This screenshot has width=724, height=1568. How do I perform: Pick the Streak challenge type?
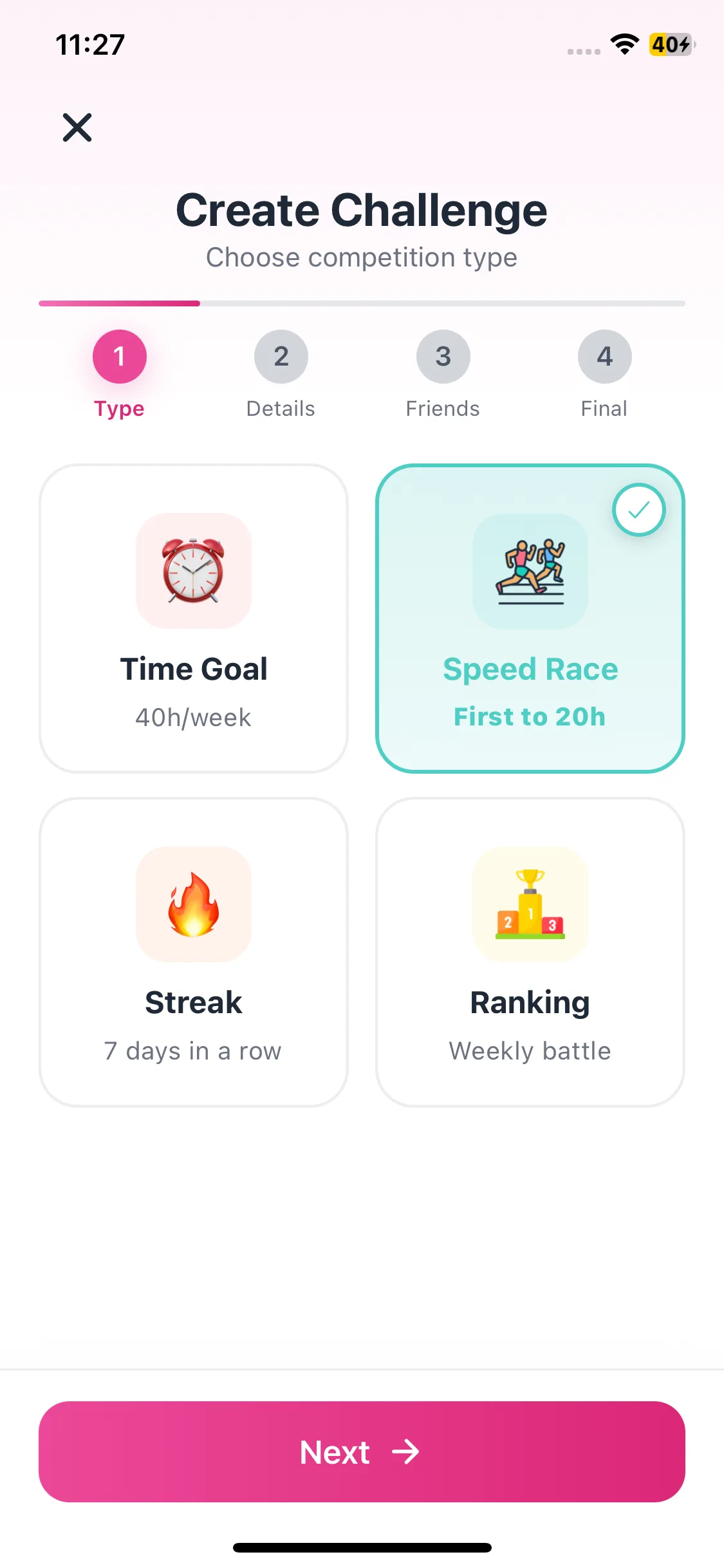pos(194,952)
